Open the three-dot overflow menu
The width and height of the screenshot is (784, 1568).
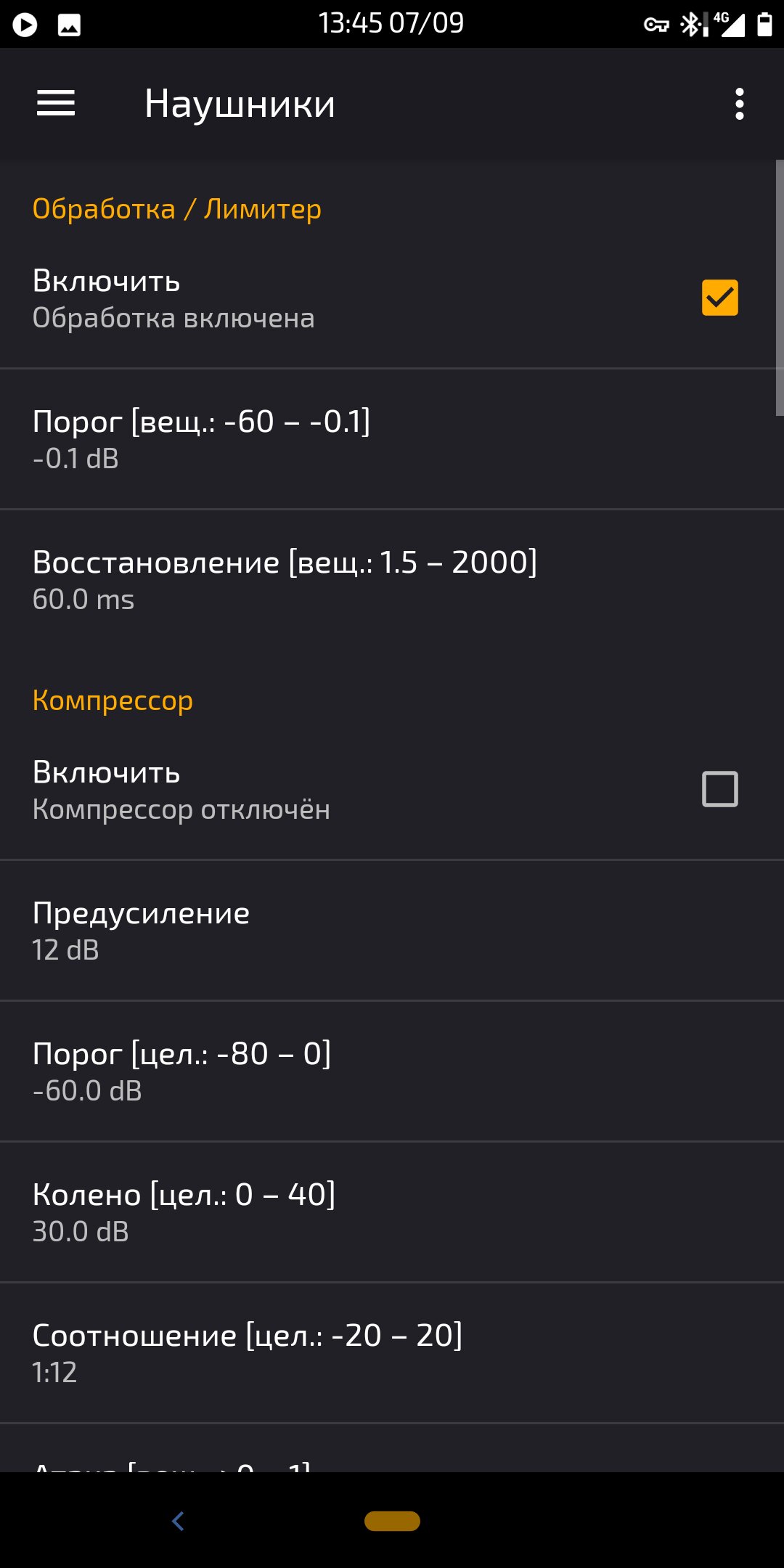click(739, 104)
